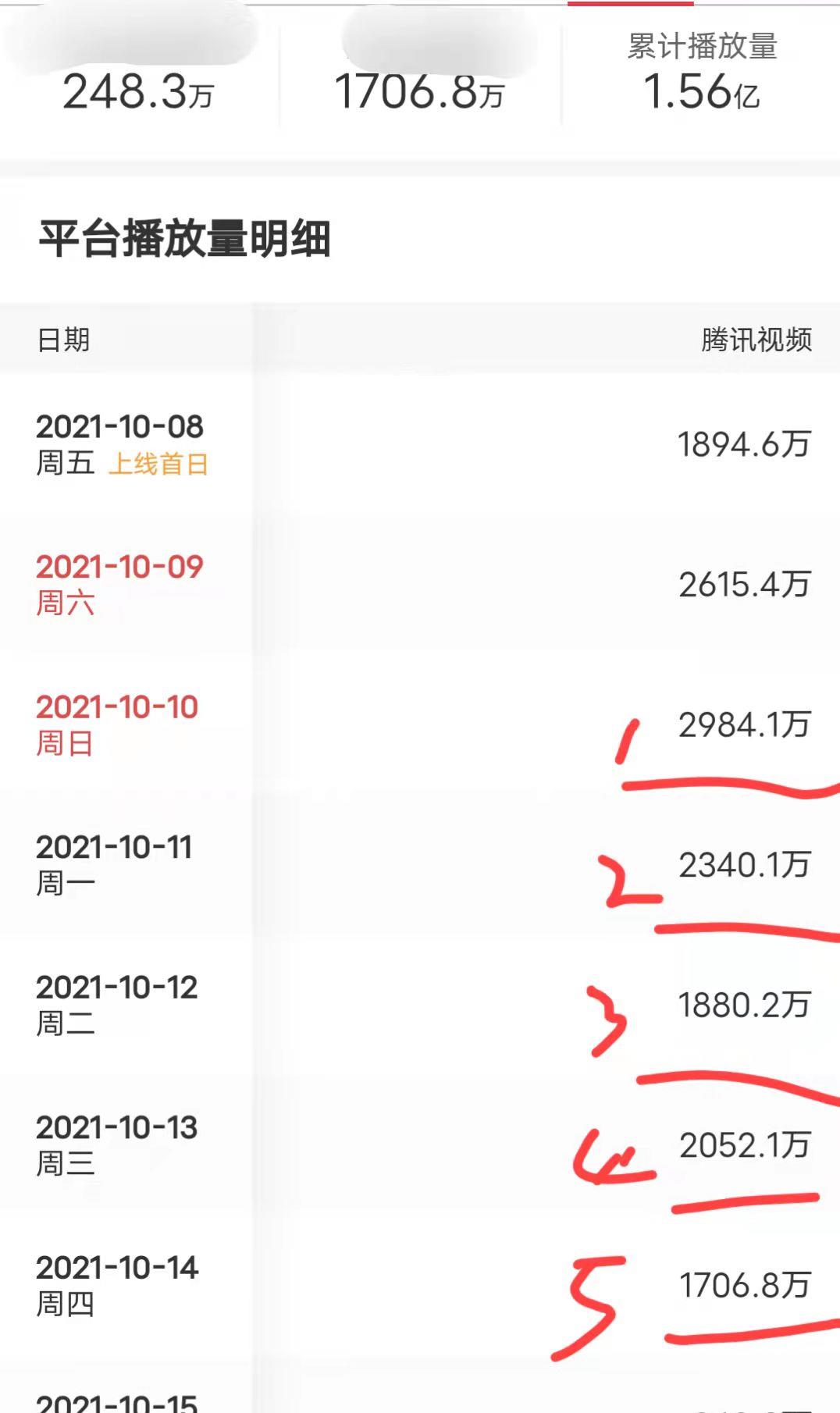The width and height of the screenshot is (840, 1413).
Task: Click the 2615.4万 play count value
Action: point(743,584)
